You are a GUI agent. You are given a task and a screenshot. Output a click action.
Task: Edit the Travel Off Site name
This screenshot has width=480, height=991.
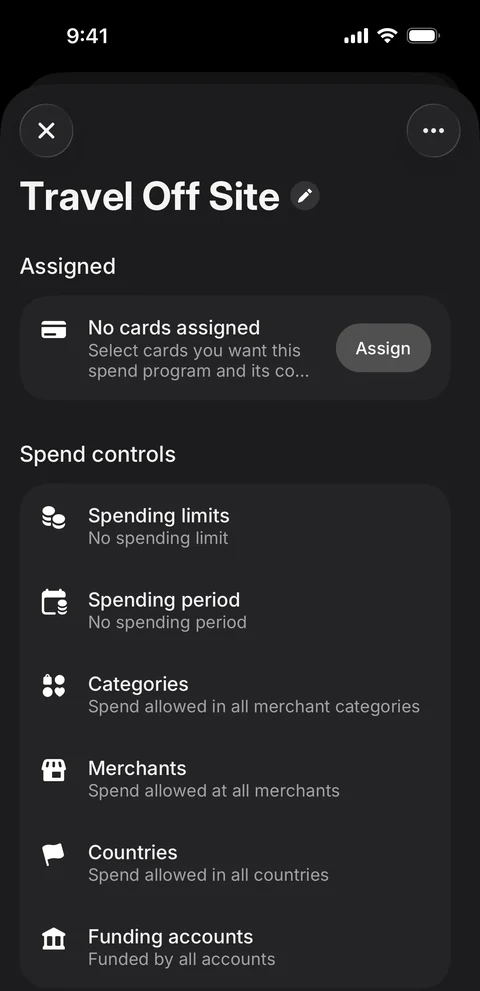point(305,196)
